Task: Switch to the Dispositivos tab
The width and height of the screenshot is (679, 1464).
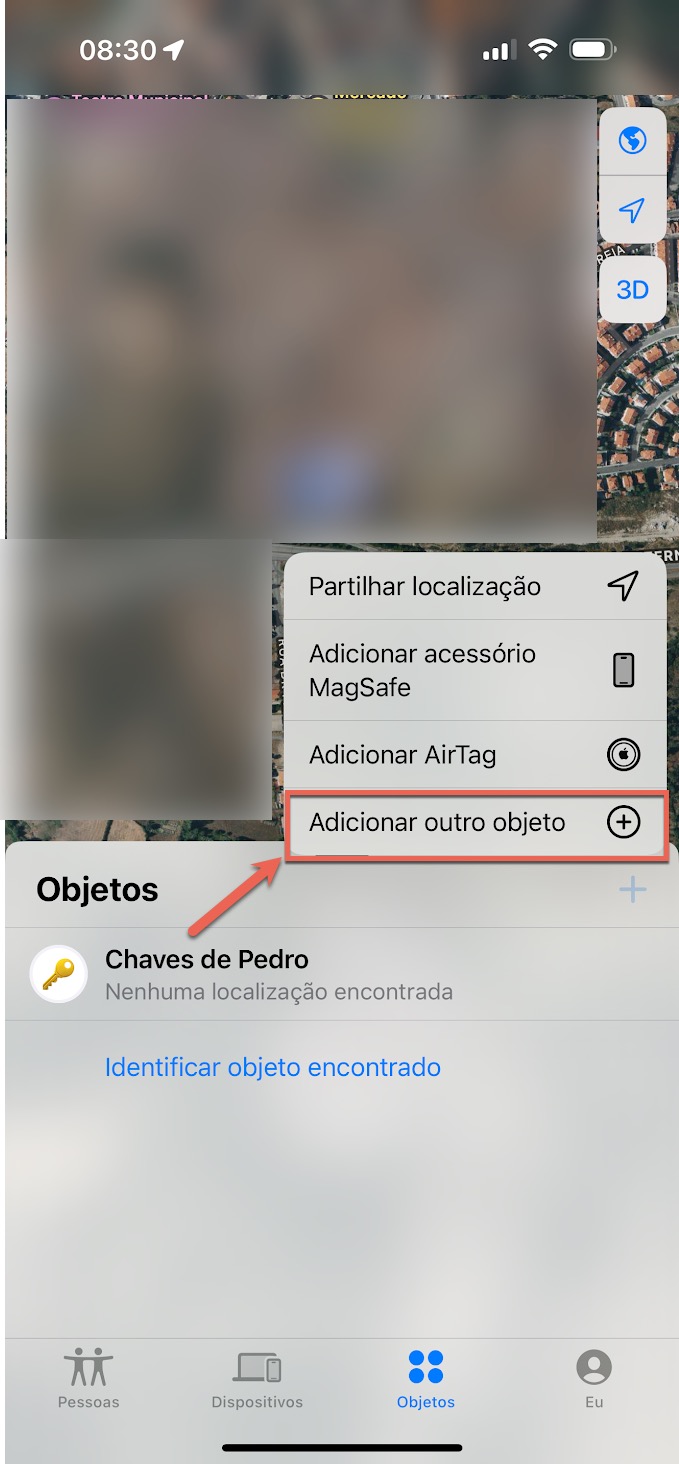Action: tap(257, 1379)
